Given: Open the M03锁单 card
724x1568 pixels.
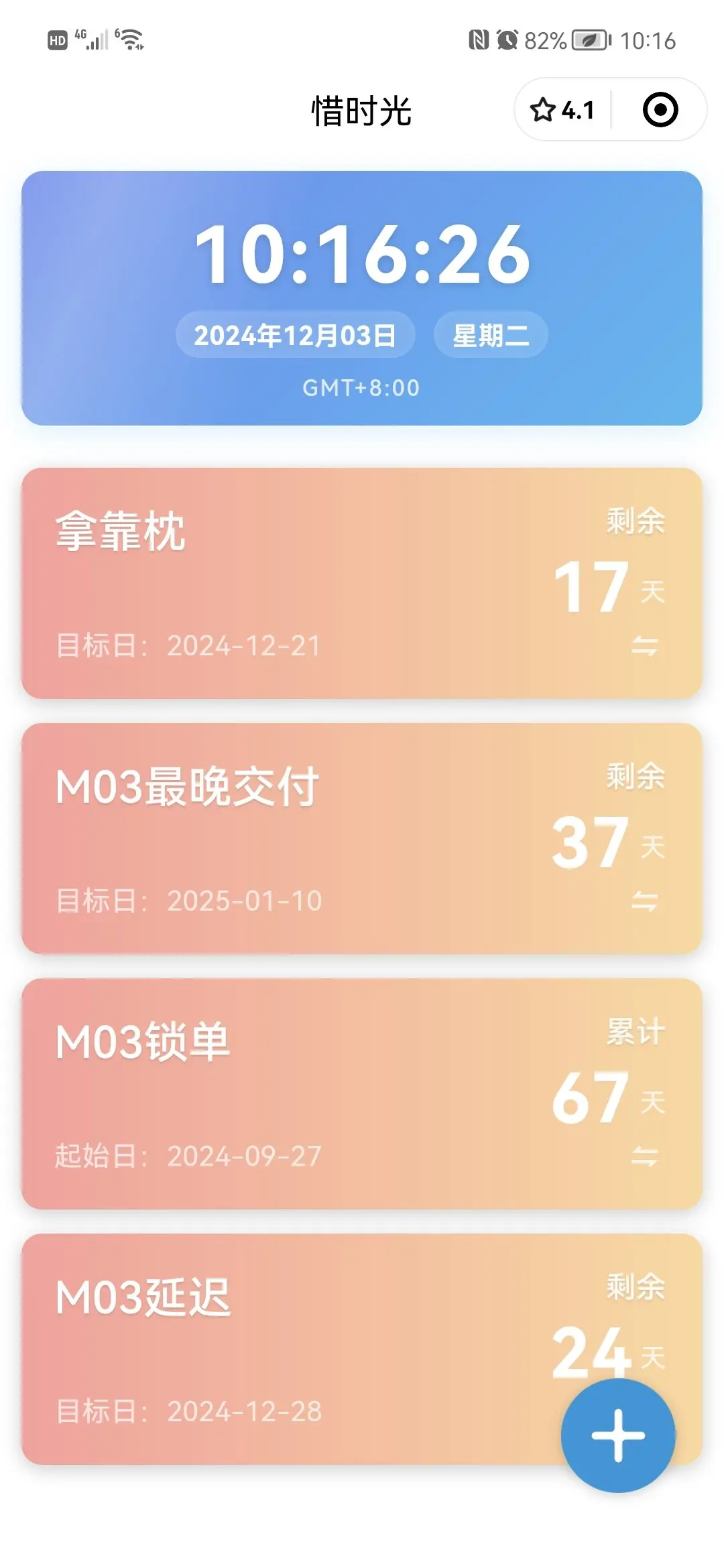Looking at the screenshot, I should [x=361, y=1094].
